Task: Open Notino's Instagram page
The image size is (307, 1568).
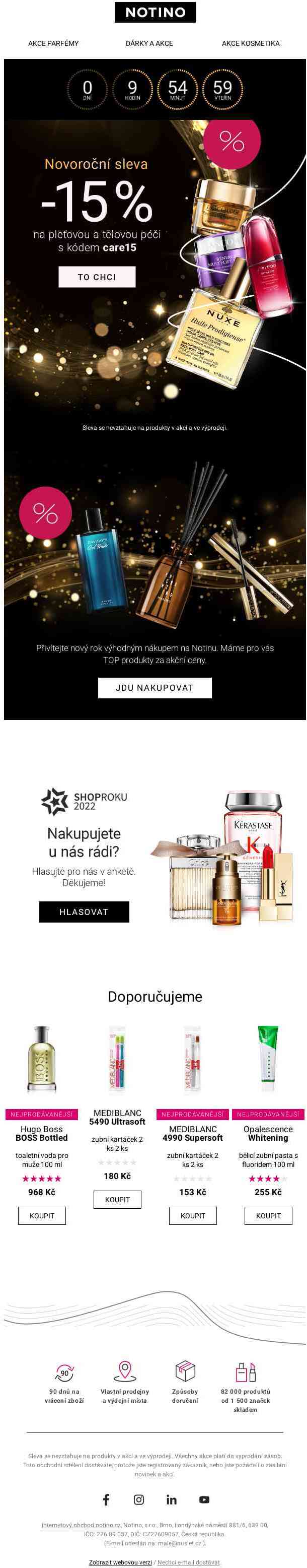Action: [138, 1500]
